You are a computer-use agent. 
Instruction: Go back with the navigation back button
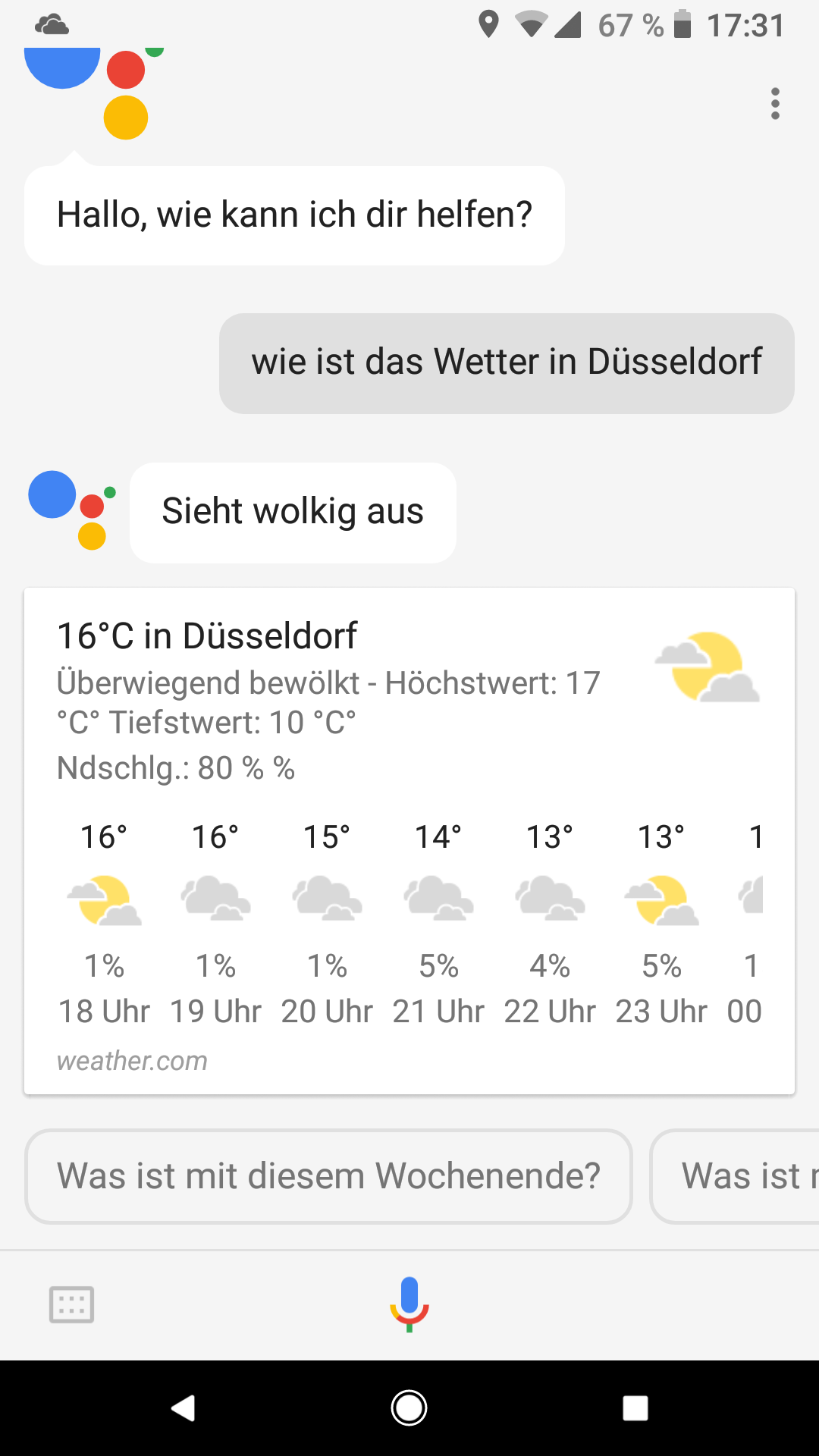pyautogui.click(x=183, y=1408)
